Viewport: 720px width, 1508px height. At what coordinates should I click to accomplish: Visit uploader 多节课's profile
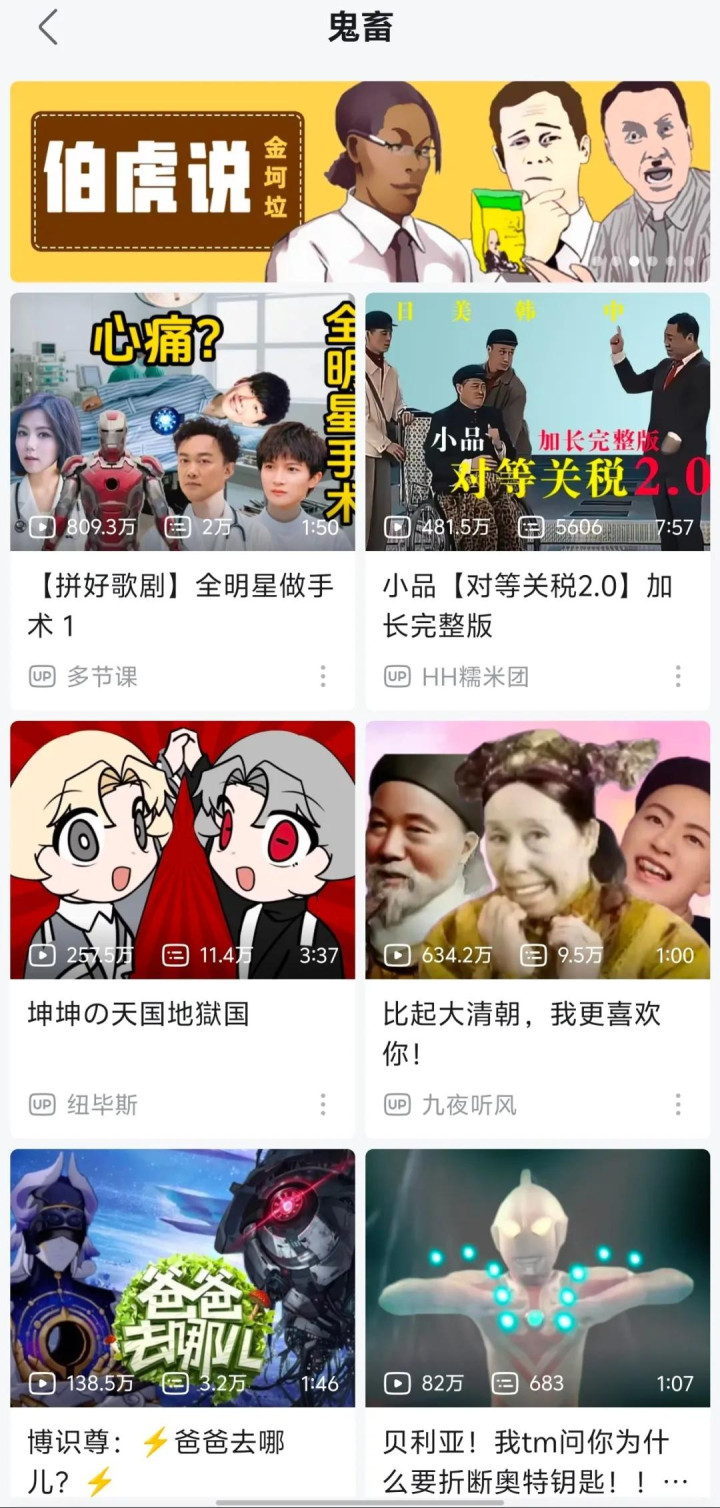101,677
